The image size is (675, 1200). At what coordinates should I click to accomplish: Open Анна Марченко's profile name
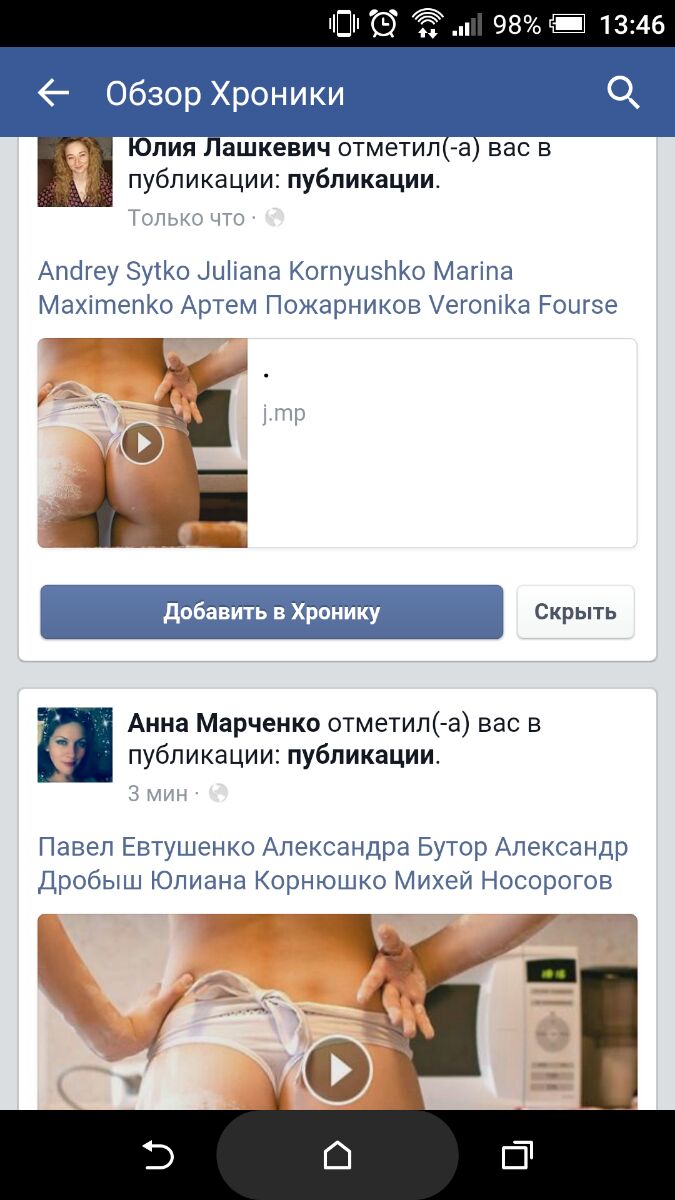(224, 723)
